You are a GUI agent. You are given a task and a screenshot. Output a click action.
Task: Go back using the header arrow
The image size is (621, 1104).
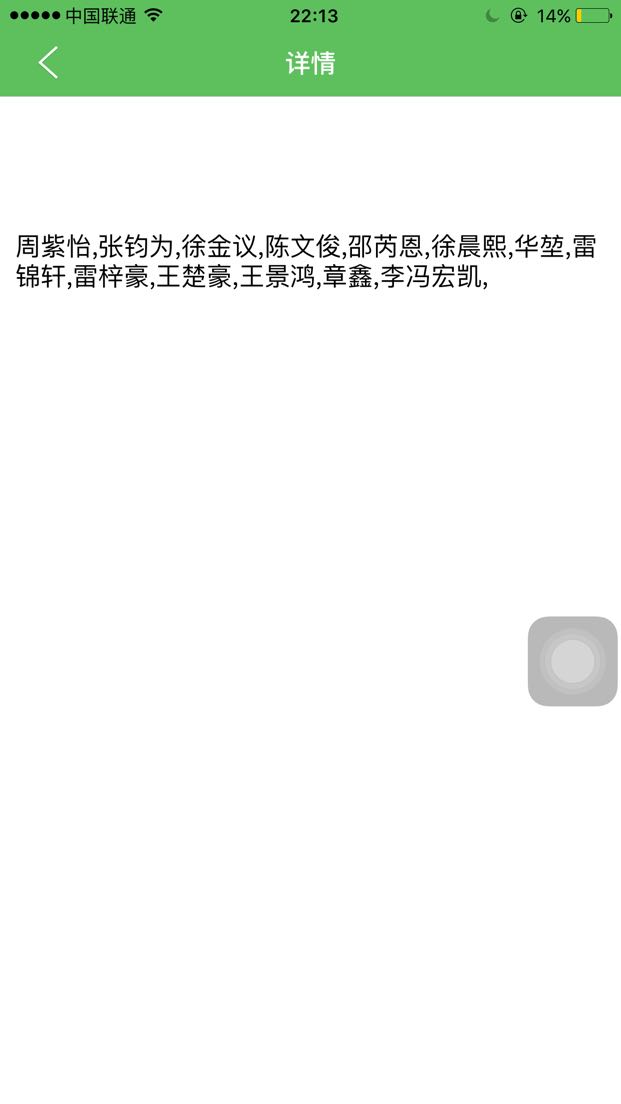(x=48, y=63)
